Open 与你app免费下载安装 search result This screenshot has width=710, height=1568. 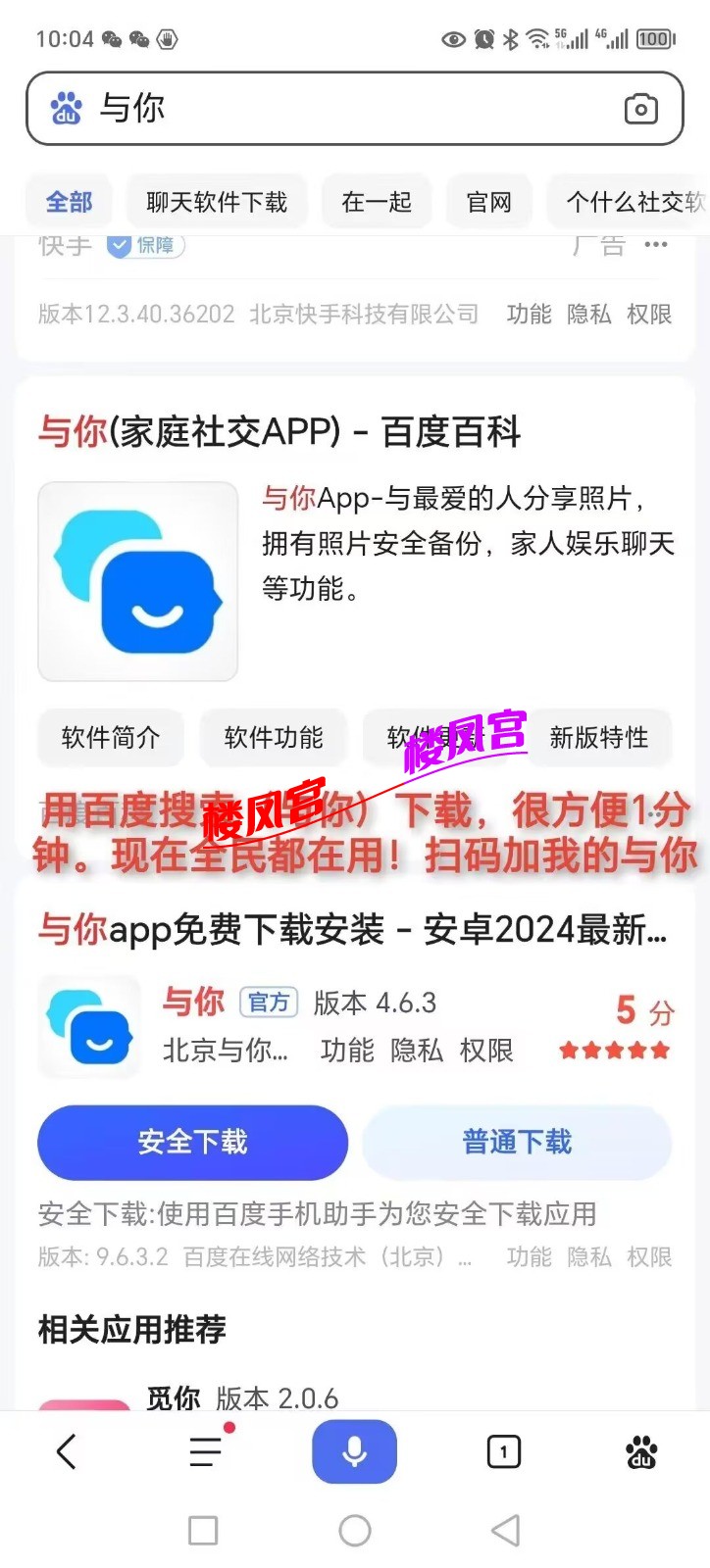(x=351, y=929)
